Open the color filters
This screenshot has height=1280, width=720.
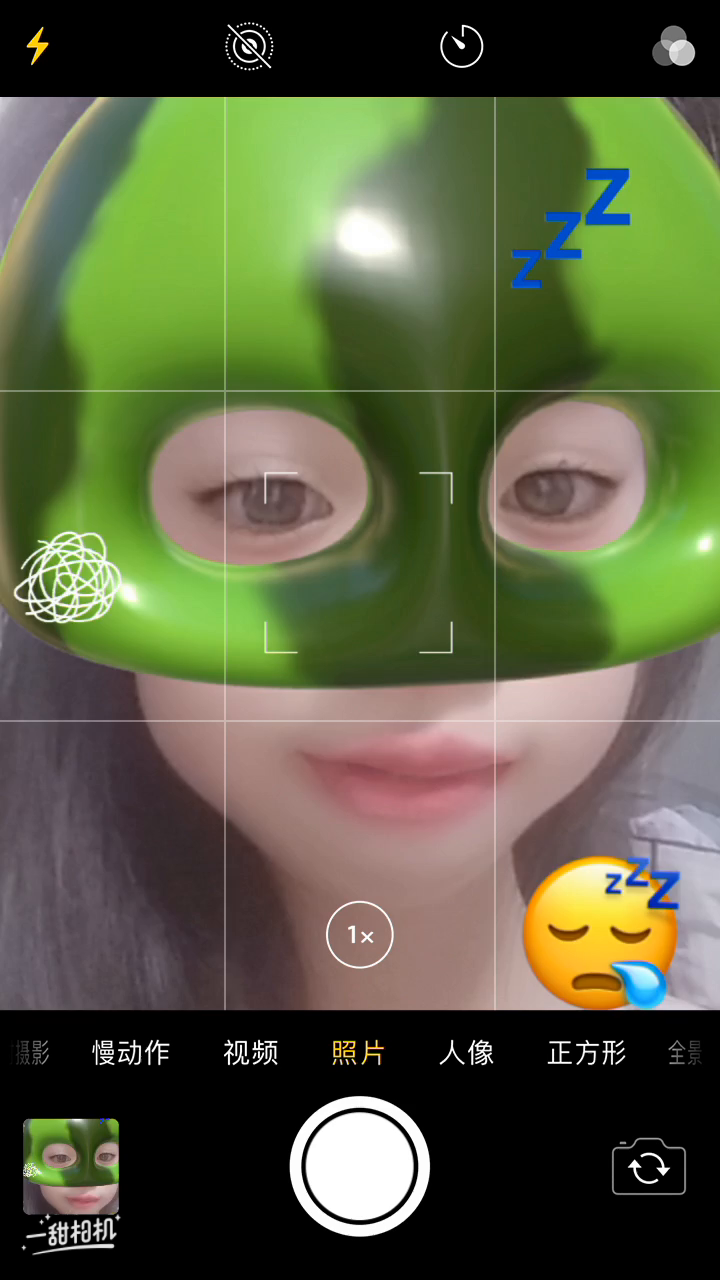click(673, 46)
